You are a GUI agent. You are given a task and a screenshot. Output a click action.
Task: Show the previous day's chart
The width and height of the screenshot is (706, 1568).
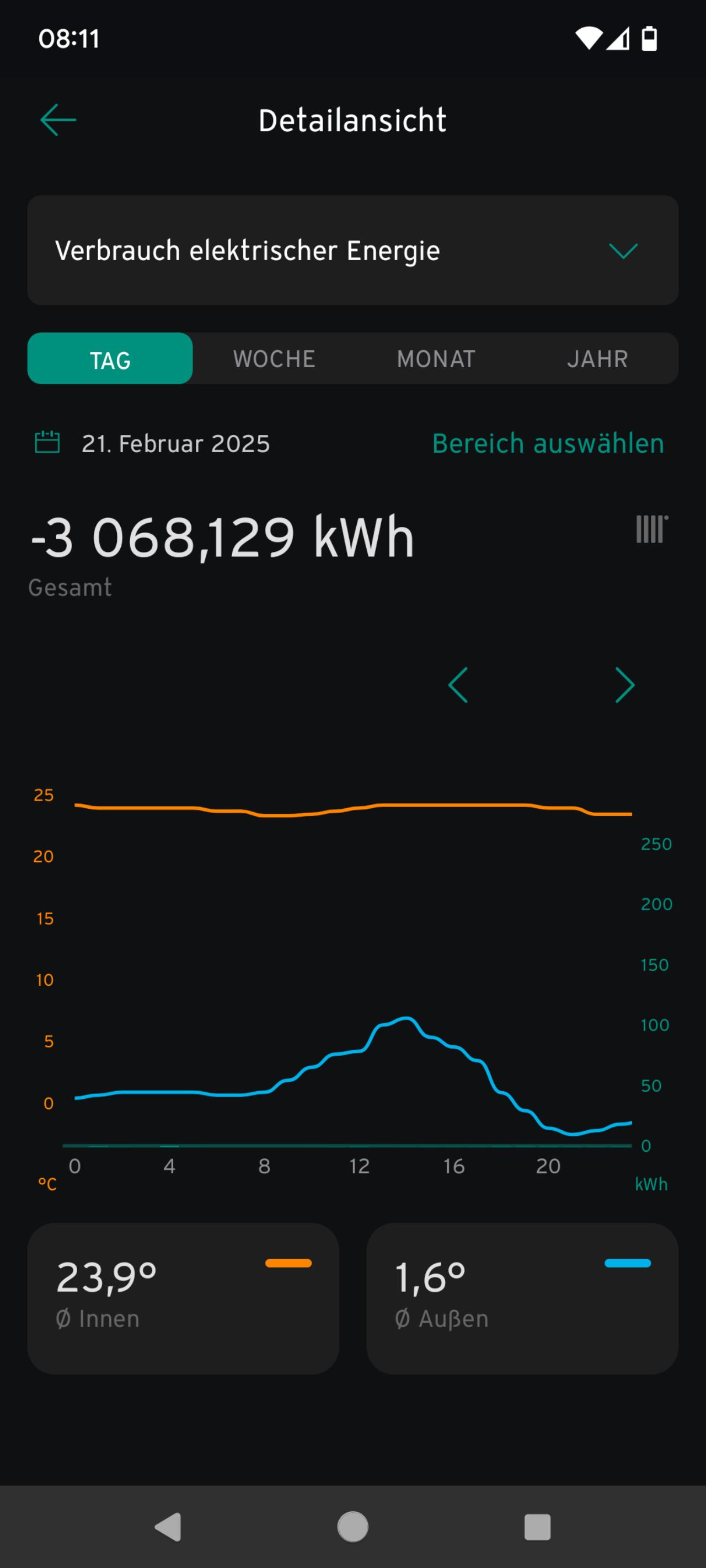(x=458, y=685)
